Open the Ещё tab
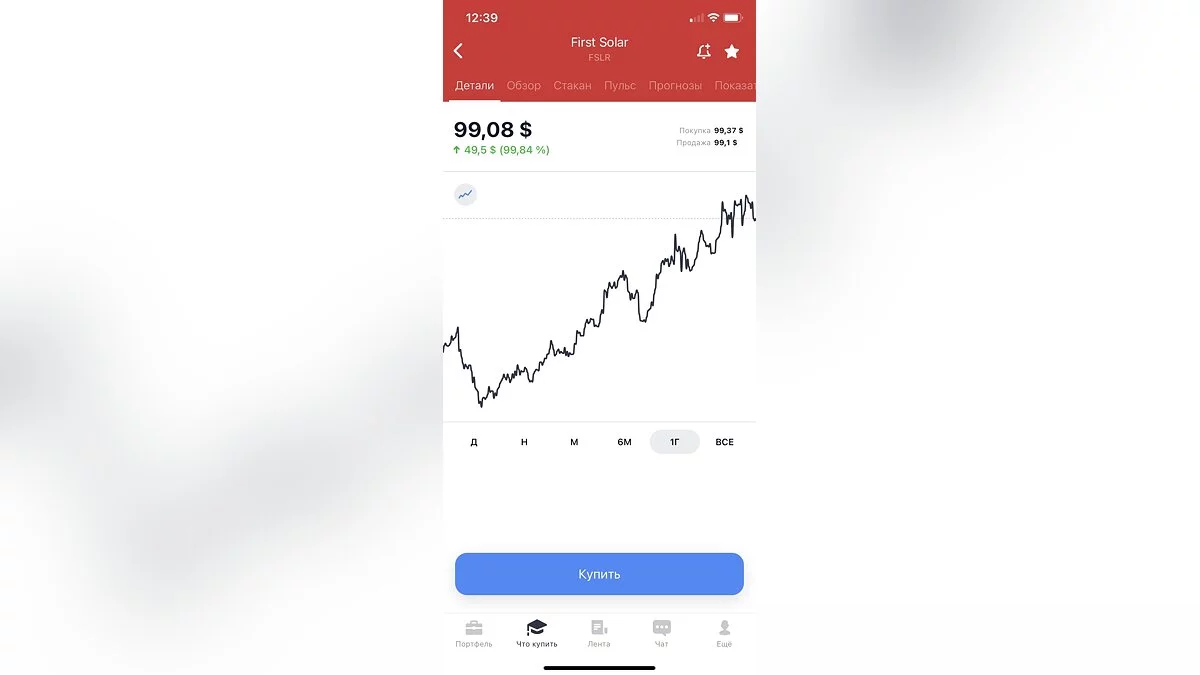 click(x=724, y=633)
